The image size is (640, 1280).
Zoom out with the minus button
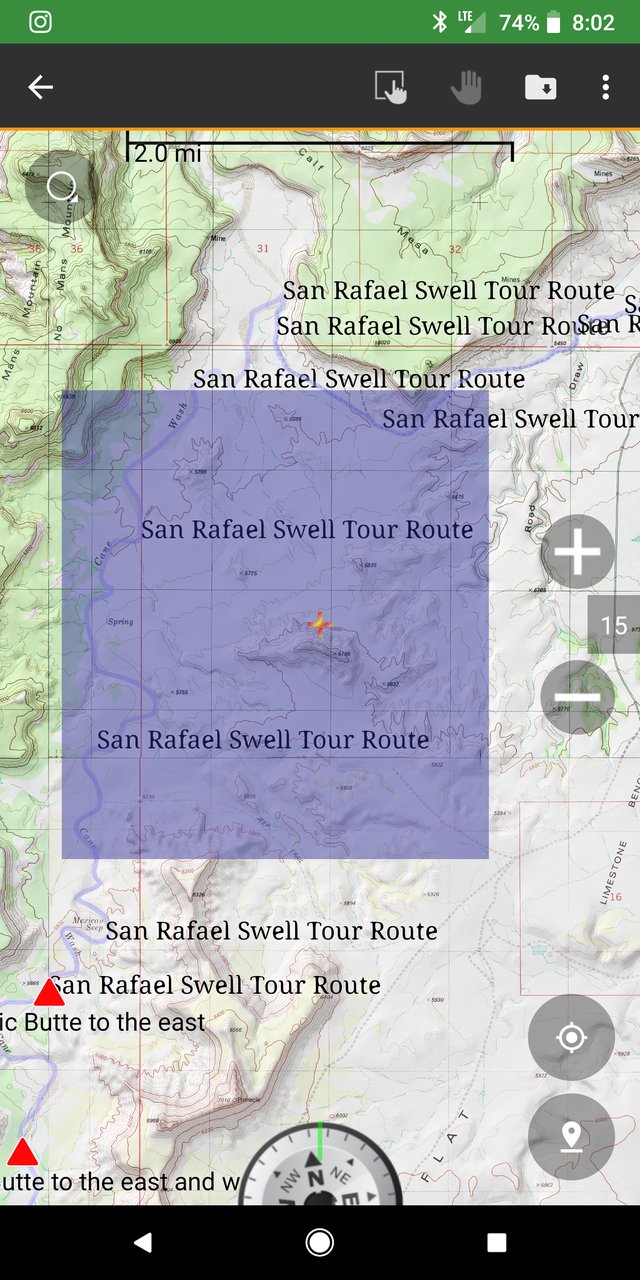(578, 697)
